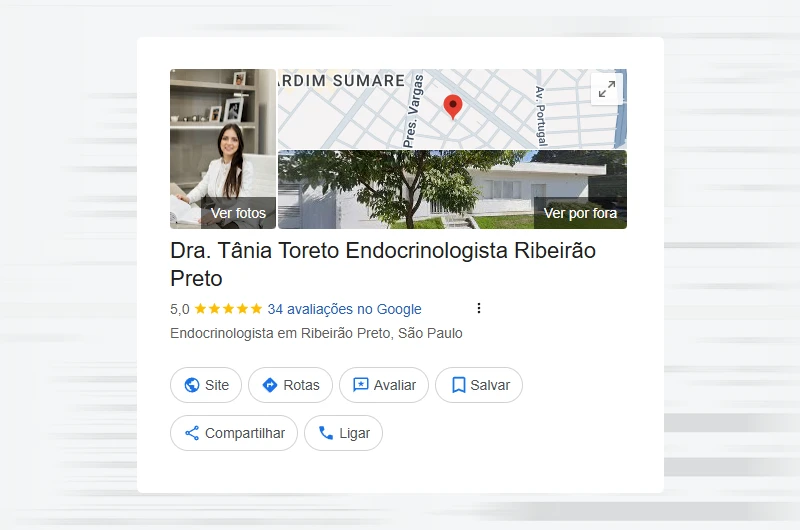Open the Ver por fora street view

(x=452, y=190)
